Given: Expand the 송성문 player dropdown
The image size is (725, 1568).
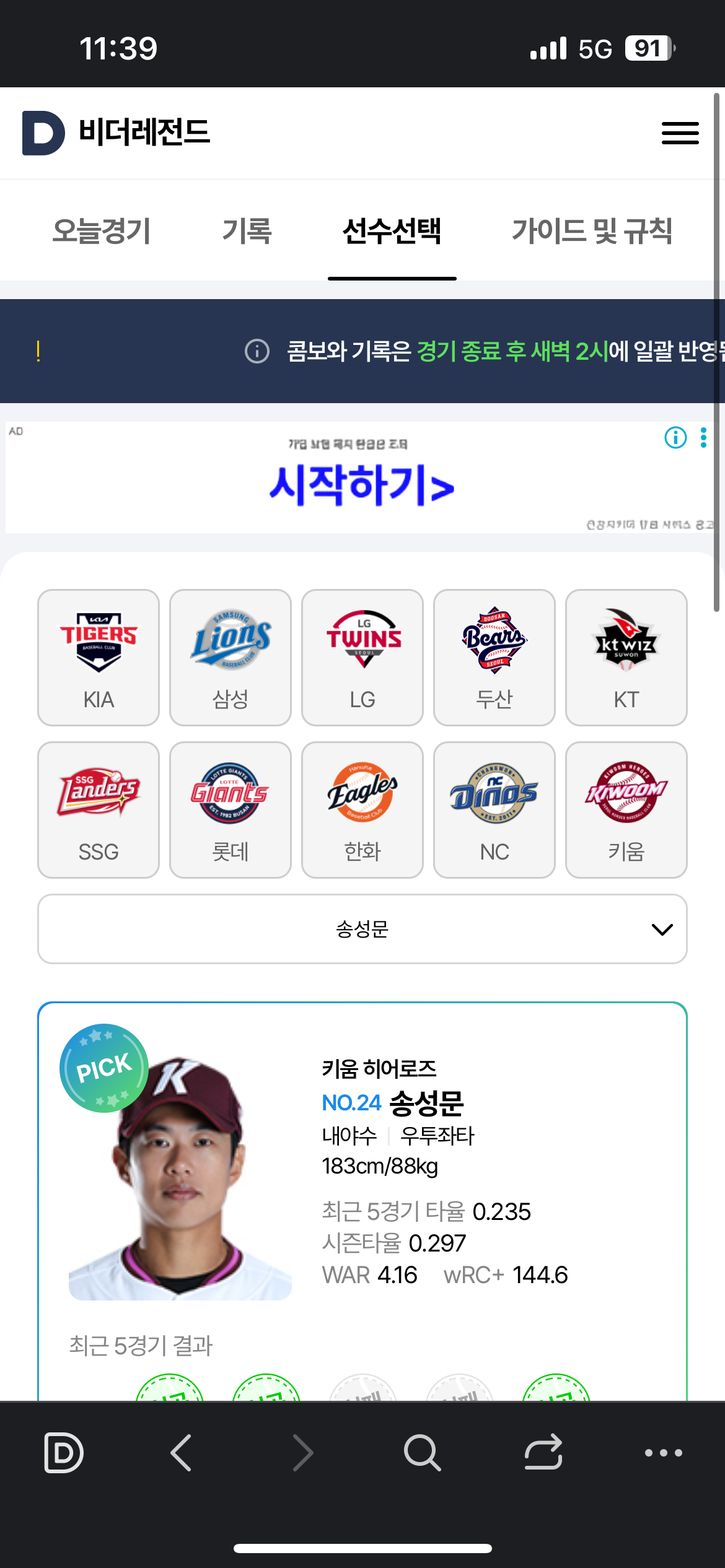Looking at the screenshot, I should click(362, 929).
